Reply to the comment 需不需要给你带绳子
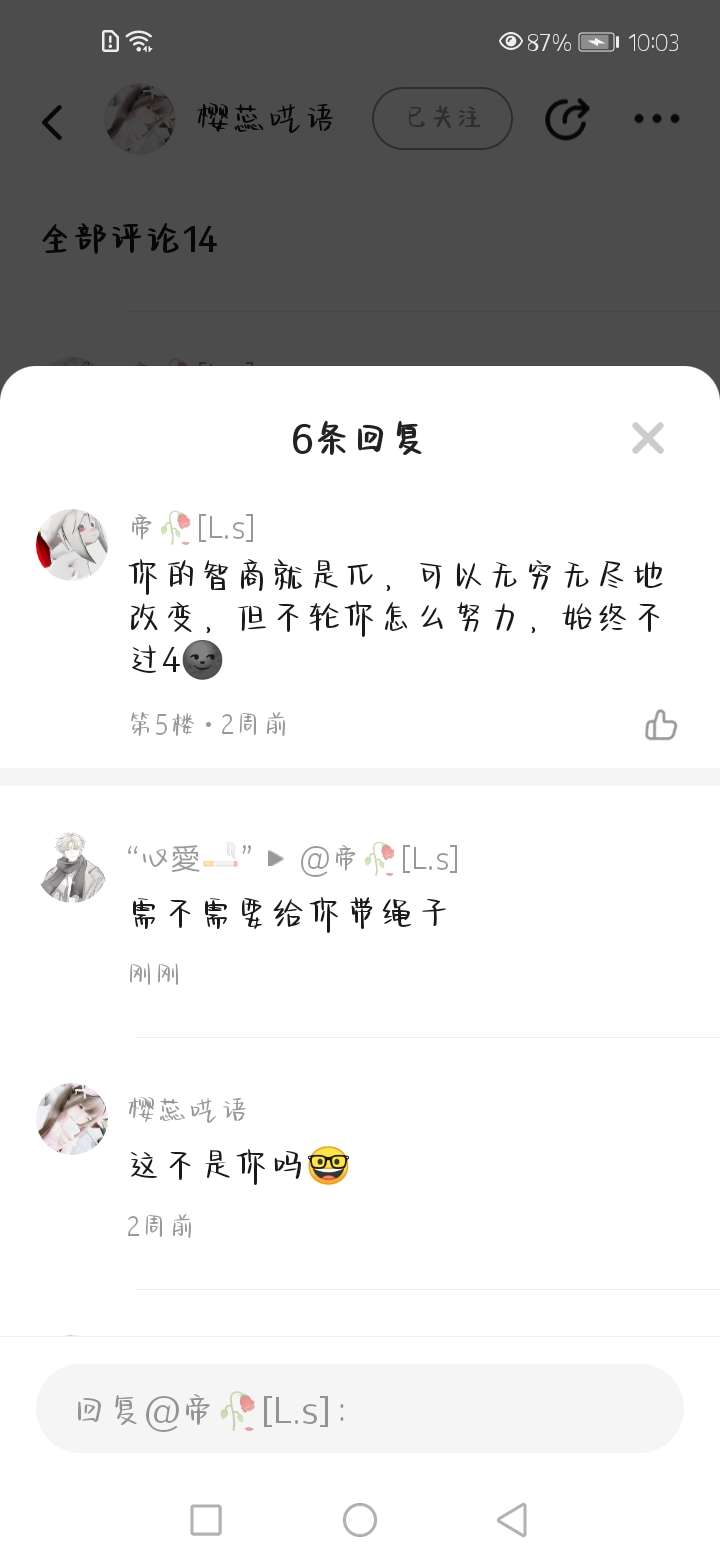 pyautogui.click(x=288, y=913)
